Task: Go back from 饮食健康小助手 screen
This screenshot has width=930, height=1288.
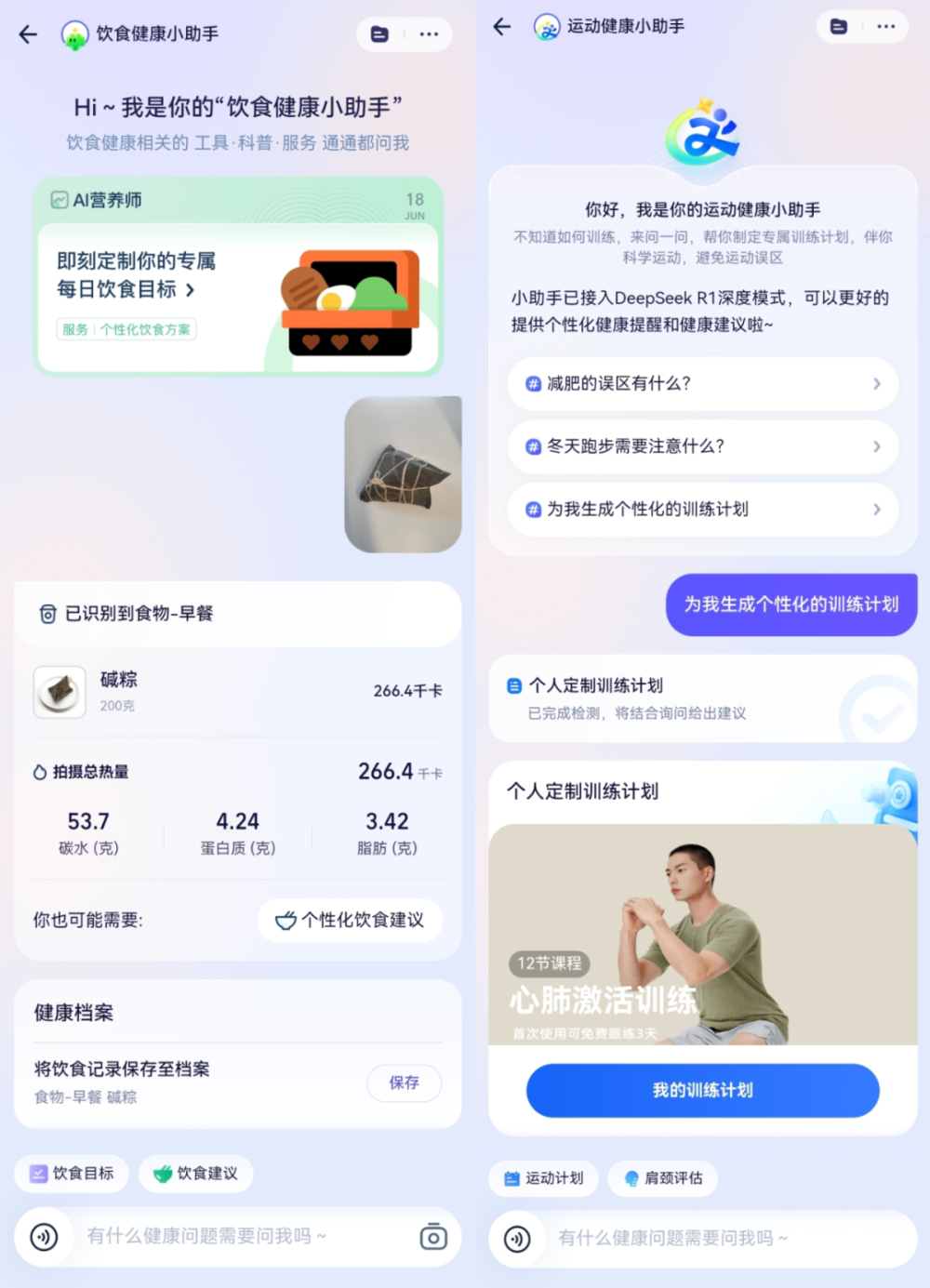Action: pos(28,34)
